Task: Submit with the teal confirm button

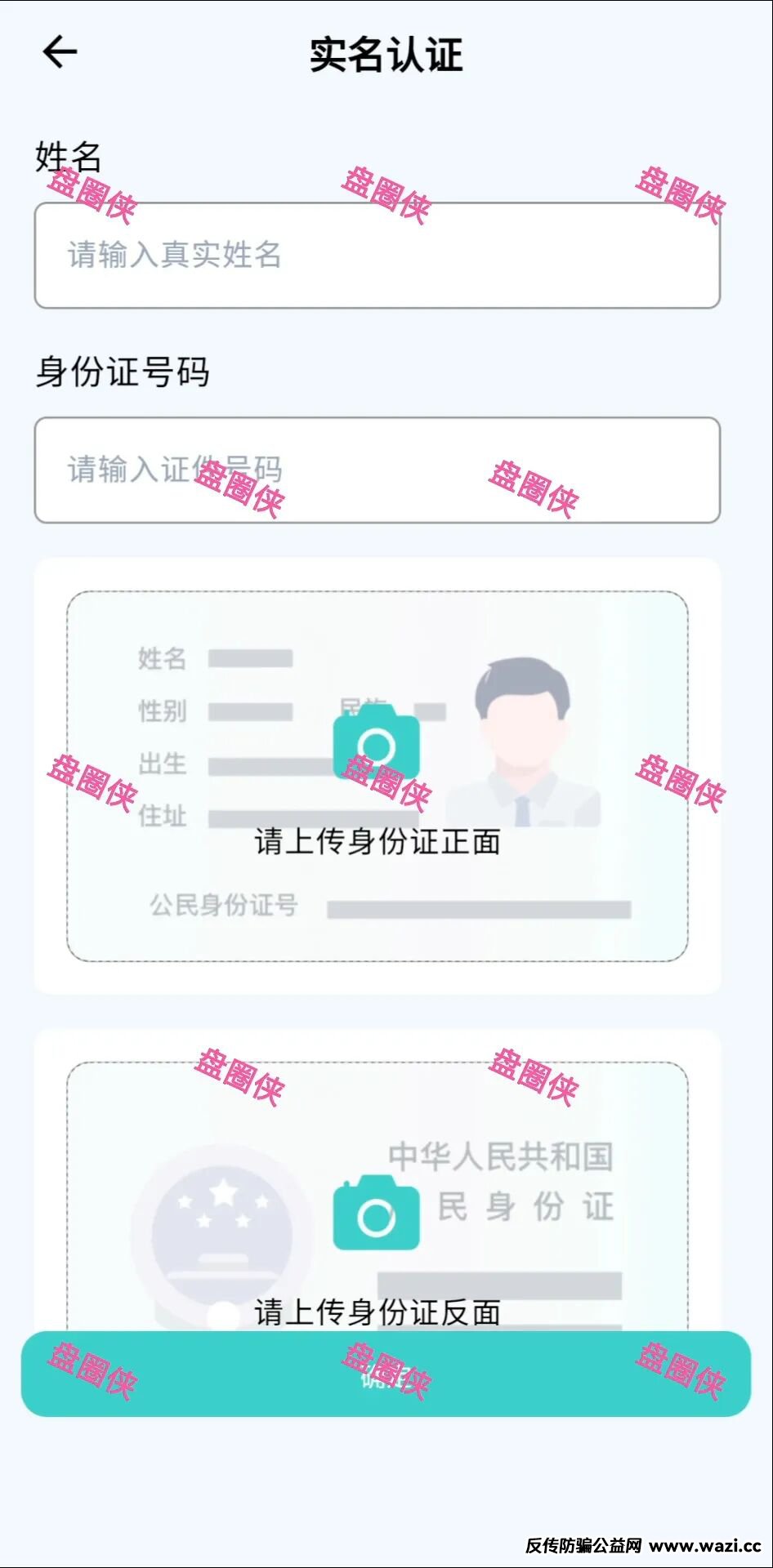Action: click(x=386, y=1374)
